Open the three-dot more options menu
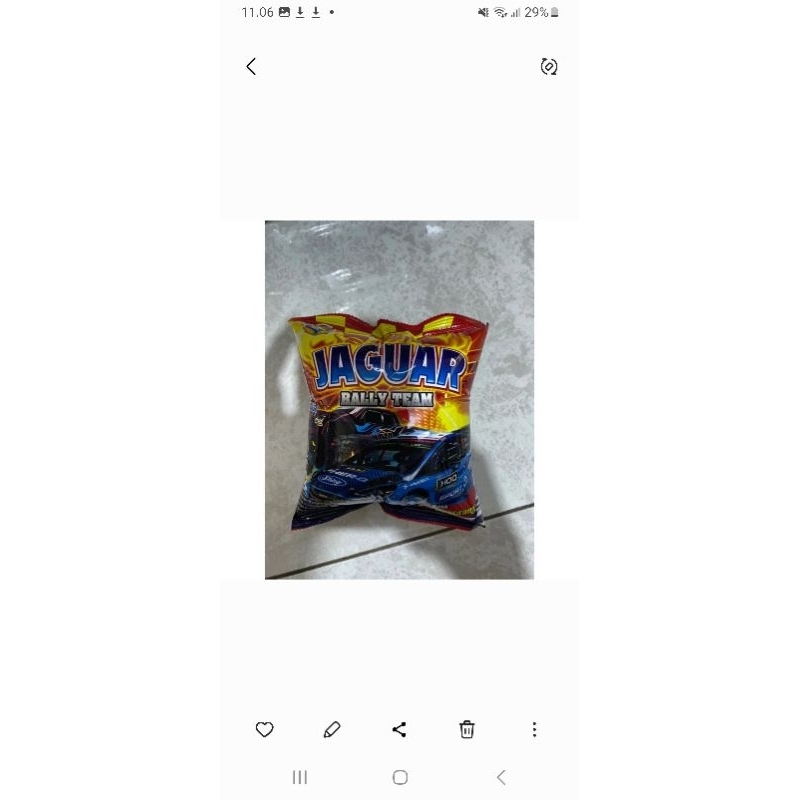This screenshot has width=800, height=800. click(535, 730)
